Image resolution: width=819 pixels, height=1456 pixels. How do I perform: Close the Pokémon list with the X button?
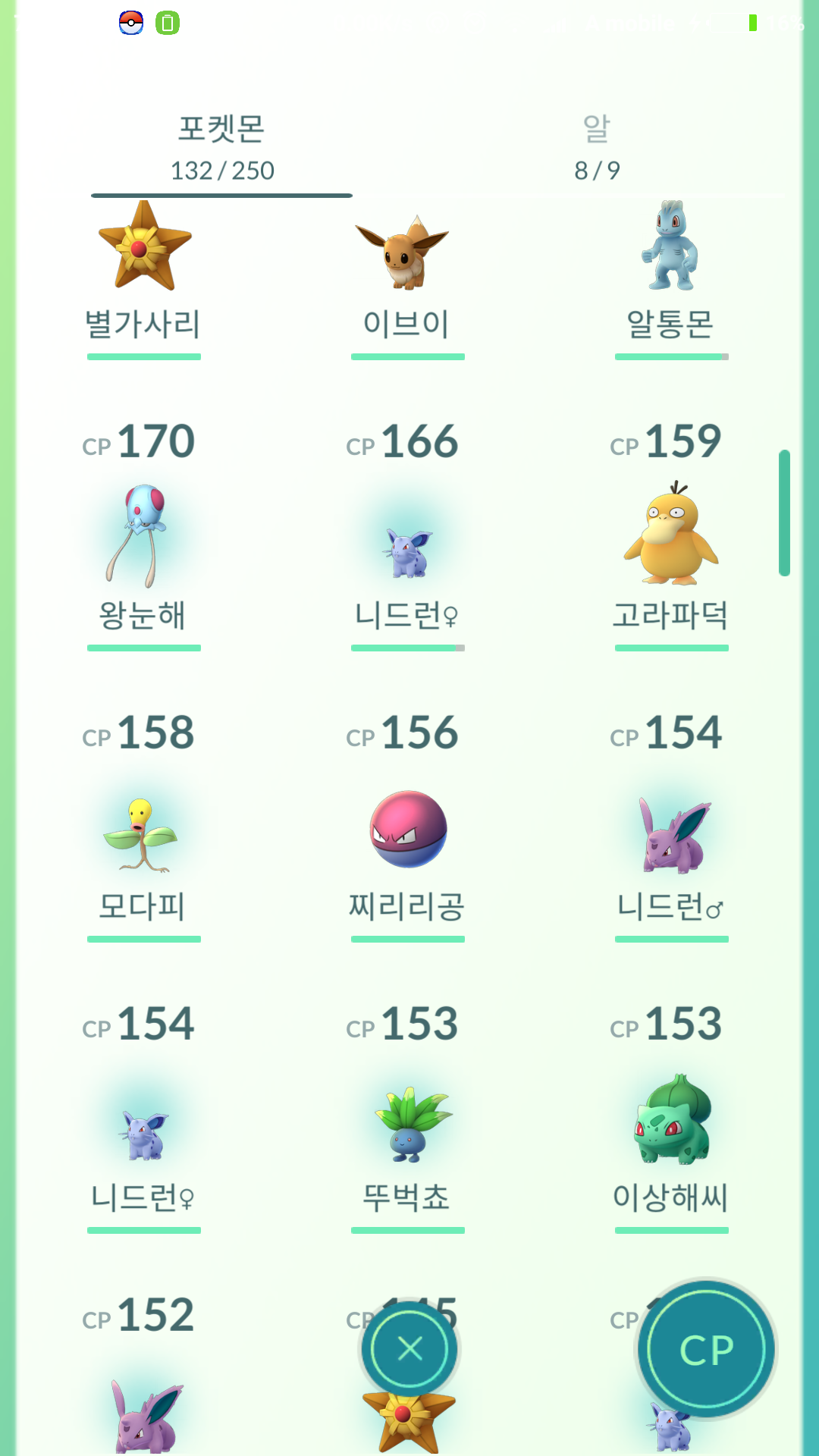click(x=409, y=1348)
